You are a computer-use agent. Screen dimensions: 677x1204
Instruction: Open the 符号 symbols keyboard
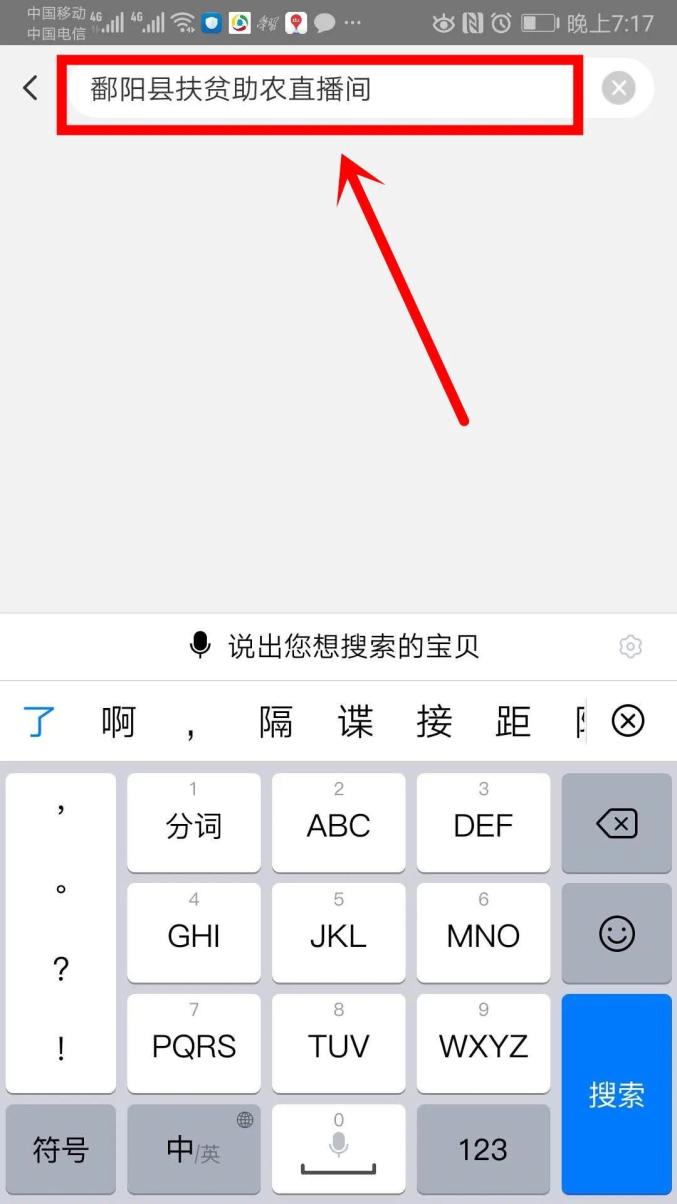tap(61, 1149)
